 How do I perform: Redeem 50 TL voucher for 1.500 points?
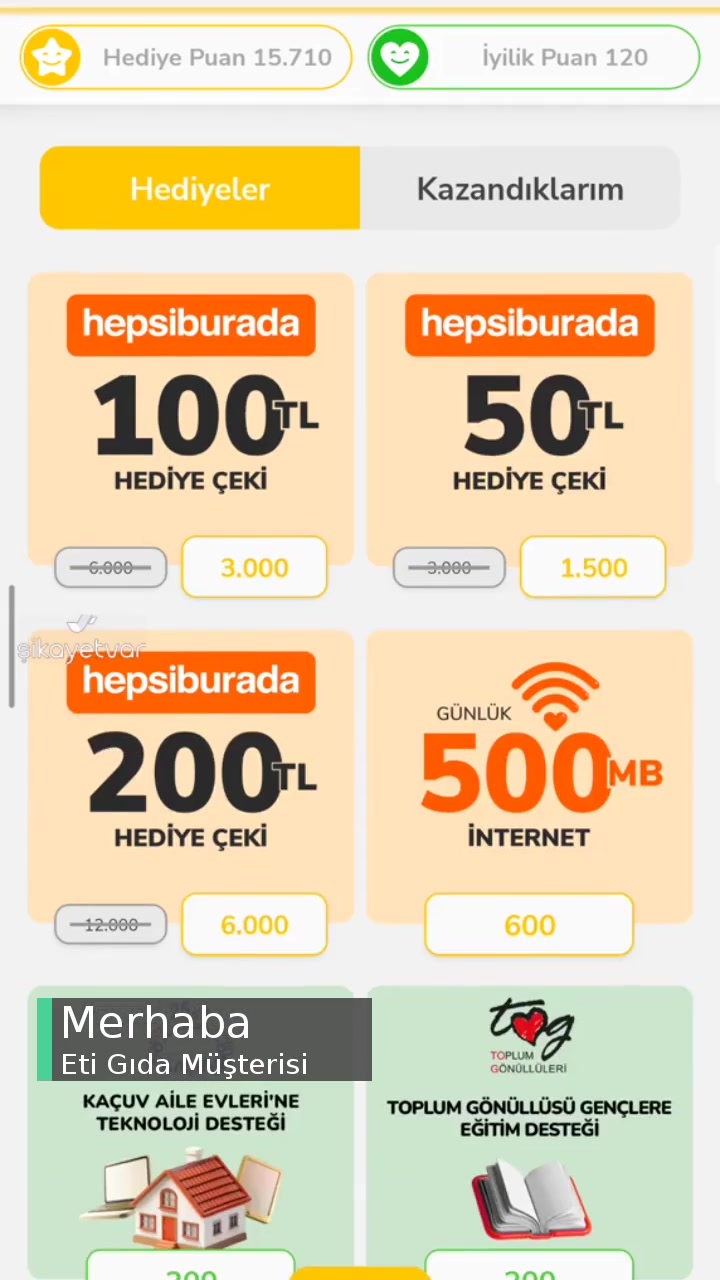pyautogui.click(x=592, y=567)
